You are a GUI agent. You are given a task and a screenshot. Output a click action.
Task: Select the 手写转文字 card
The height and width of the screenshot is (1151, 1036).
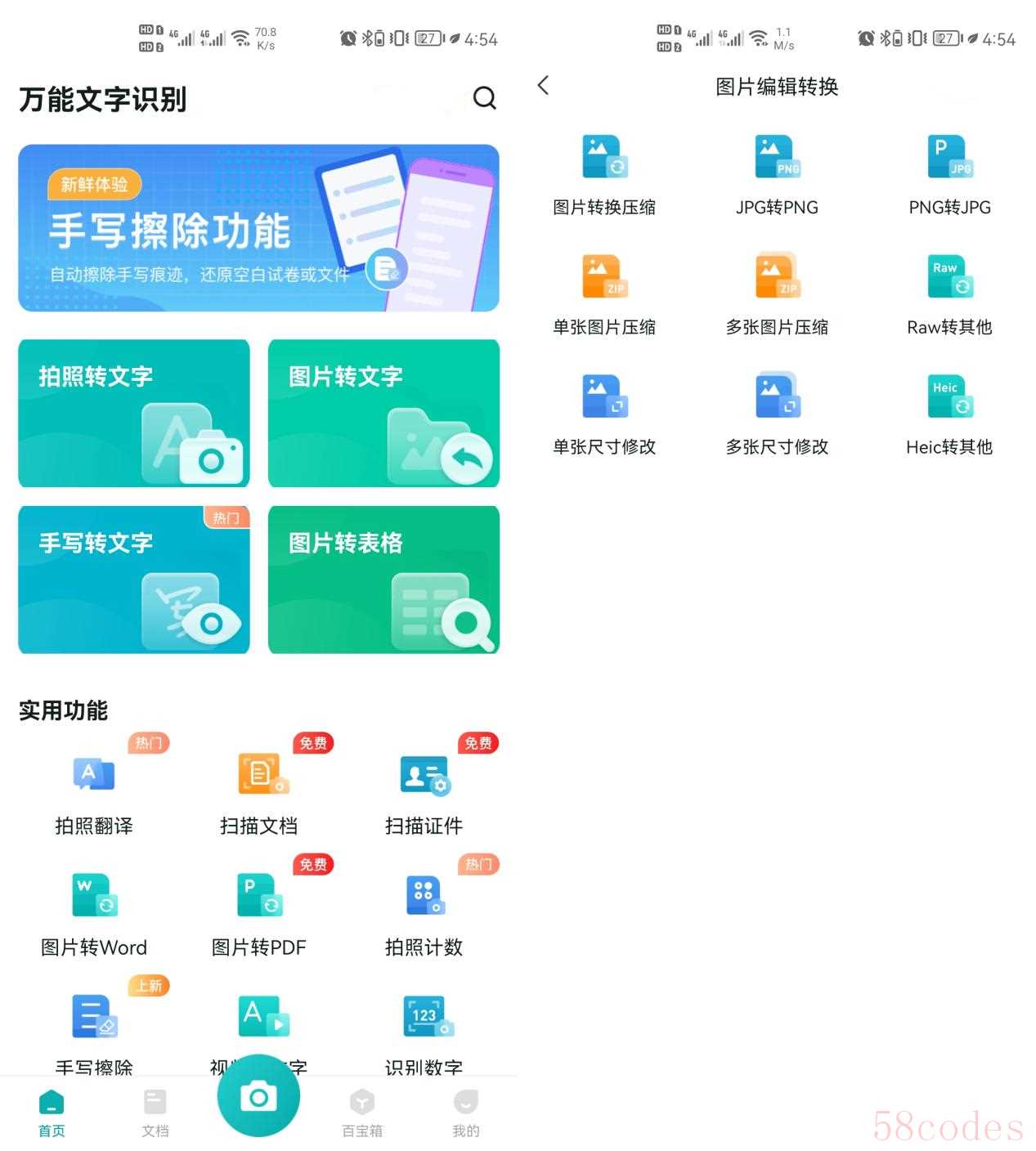coord(134,580)
